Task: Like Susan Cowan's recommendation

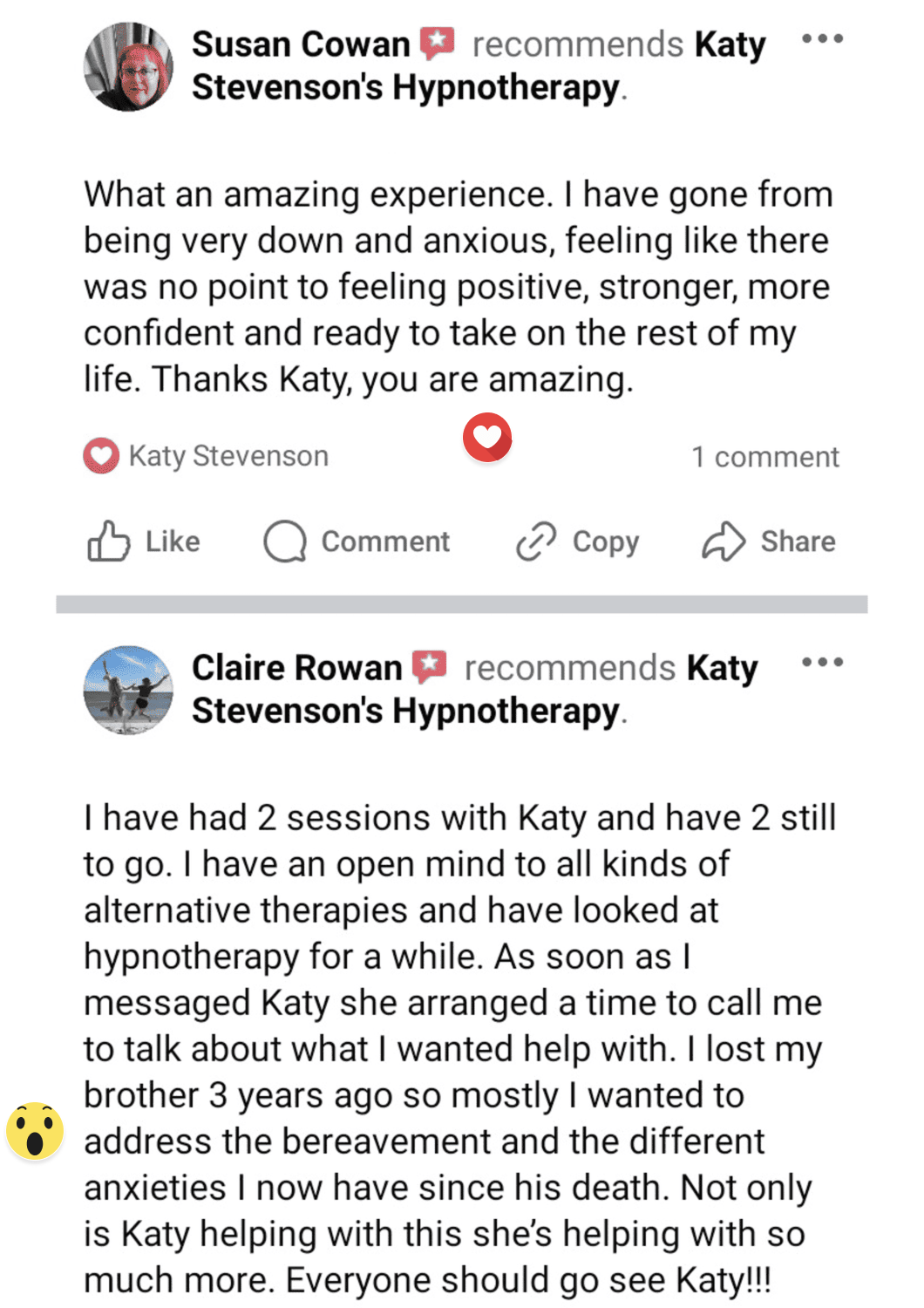Action: point(144,541)
